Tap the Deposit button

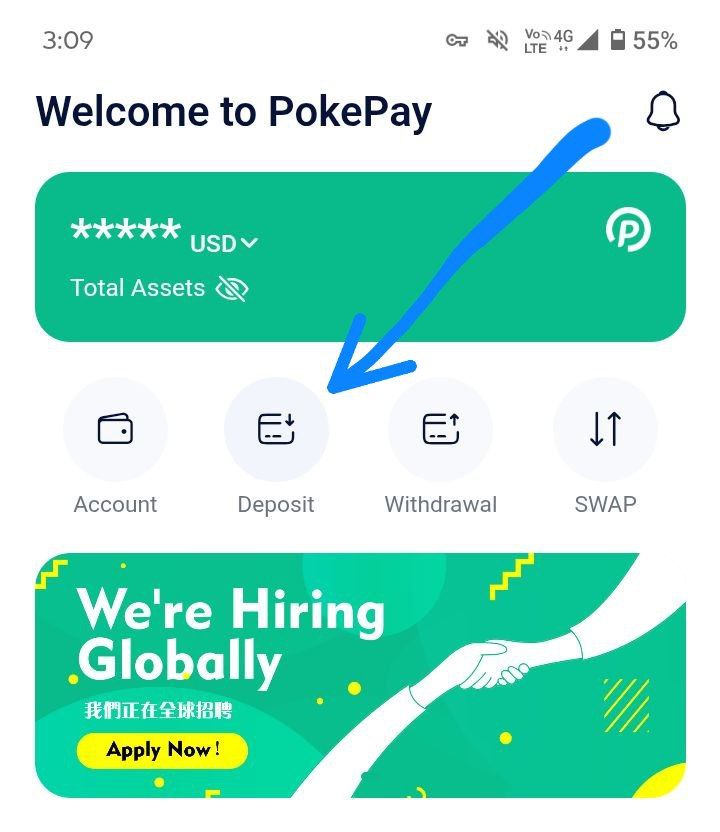click(x=276, y=429)
